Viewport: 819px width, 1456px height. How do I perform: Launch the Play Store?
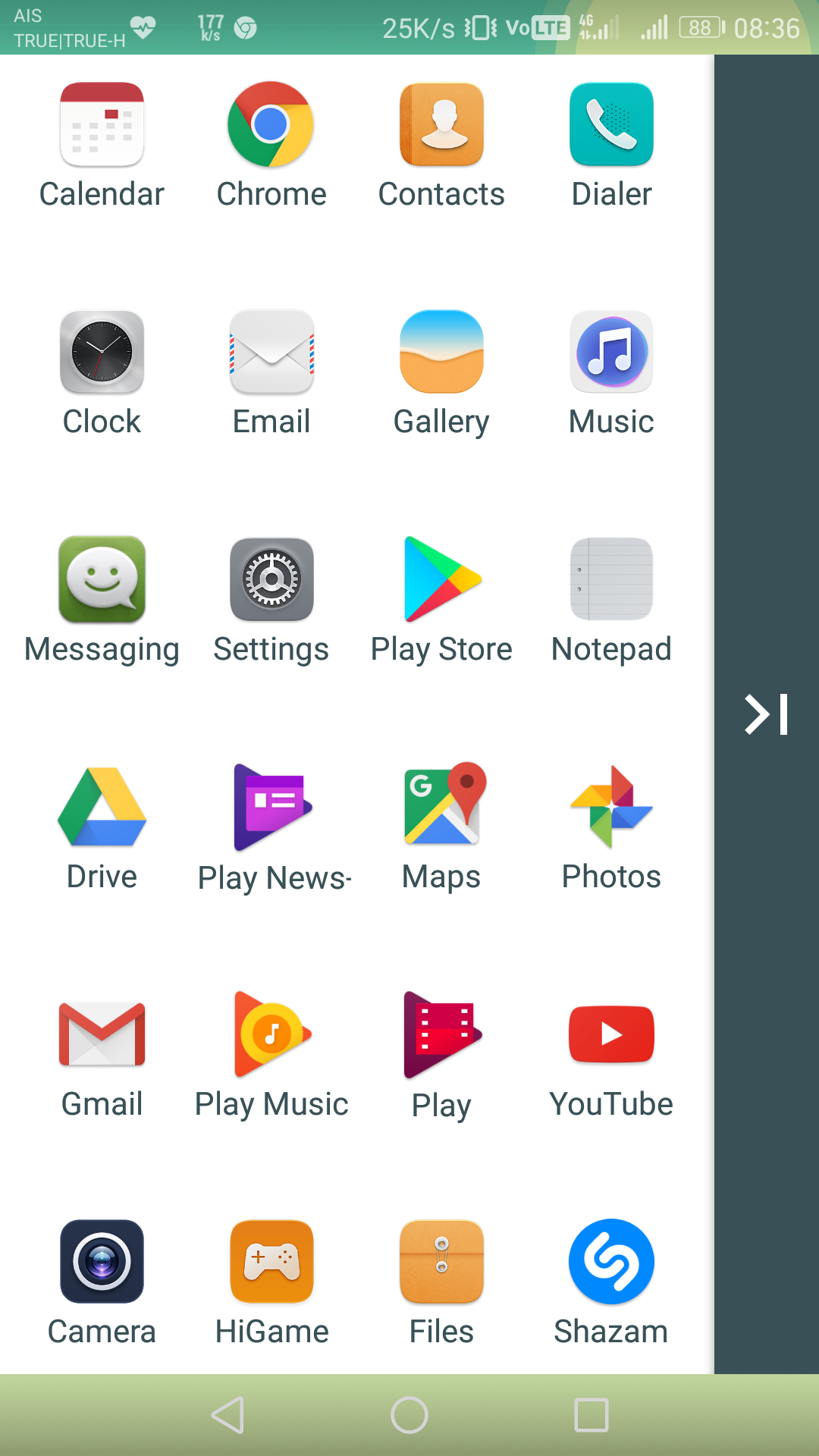point(441,579)
